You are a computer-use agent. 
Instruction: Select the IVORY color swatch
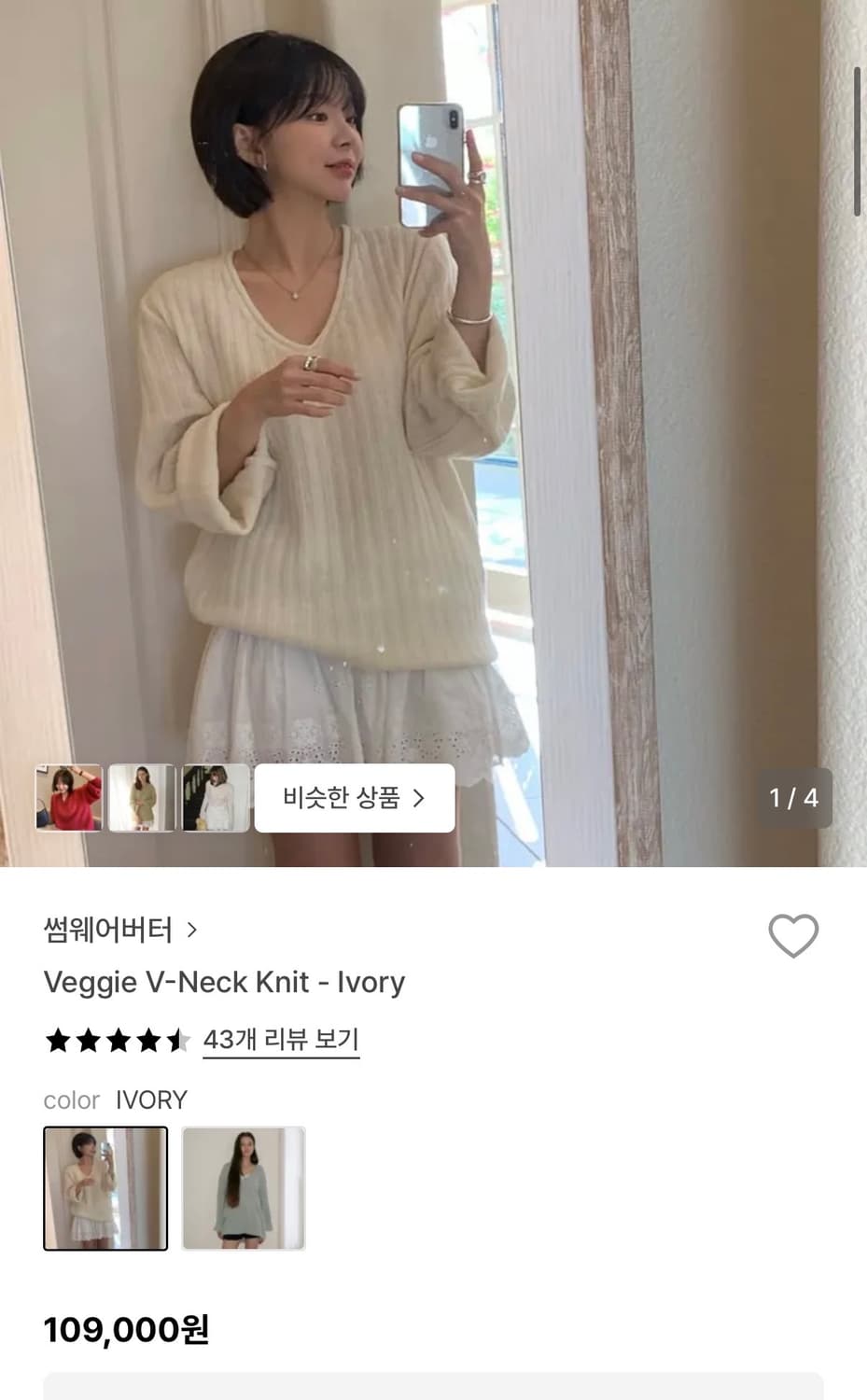pyautogui.click(x=105, y=1187)
